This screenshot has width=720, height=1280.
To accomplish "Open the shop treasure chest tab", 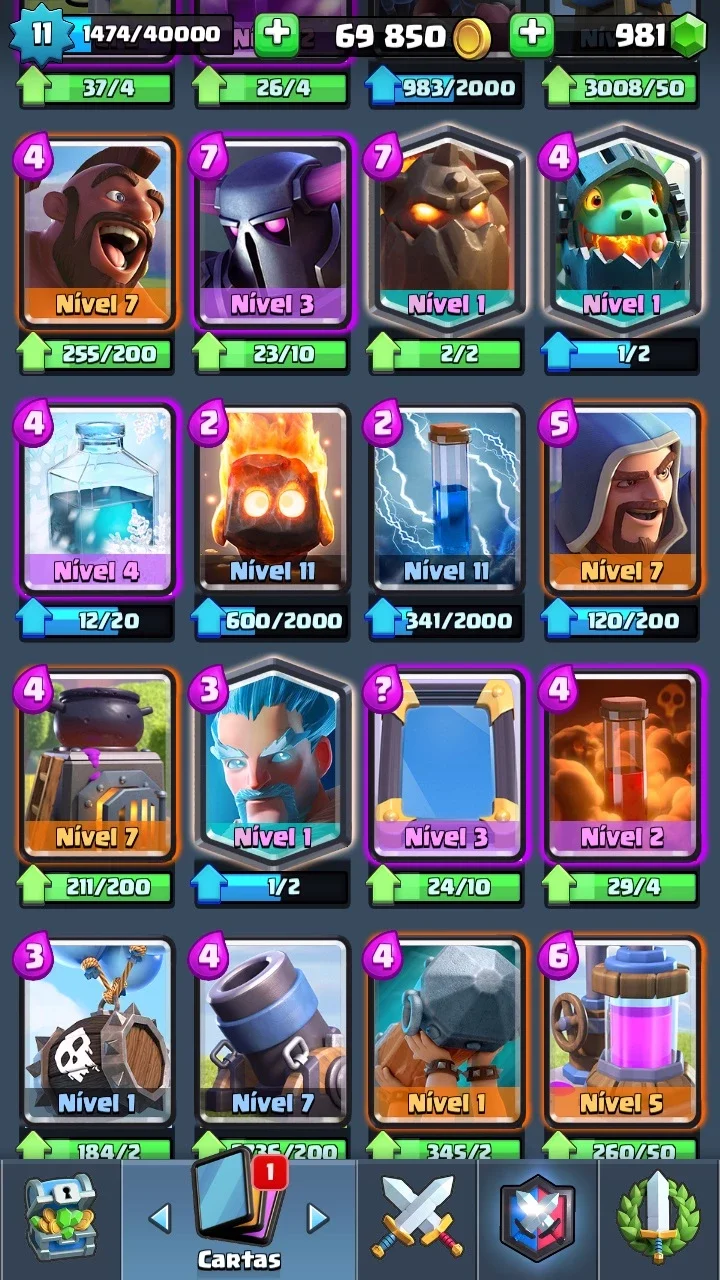I will tap(59, 1218).
